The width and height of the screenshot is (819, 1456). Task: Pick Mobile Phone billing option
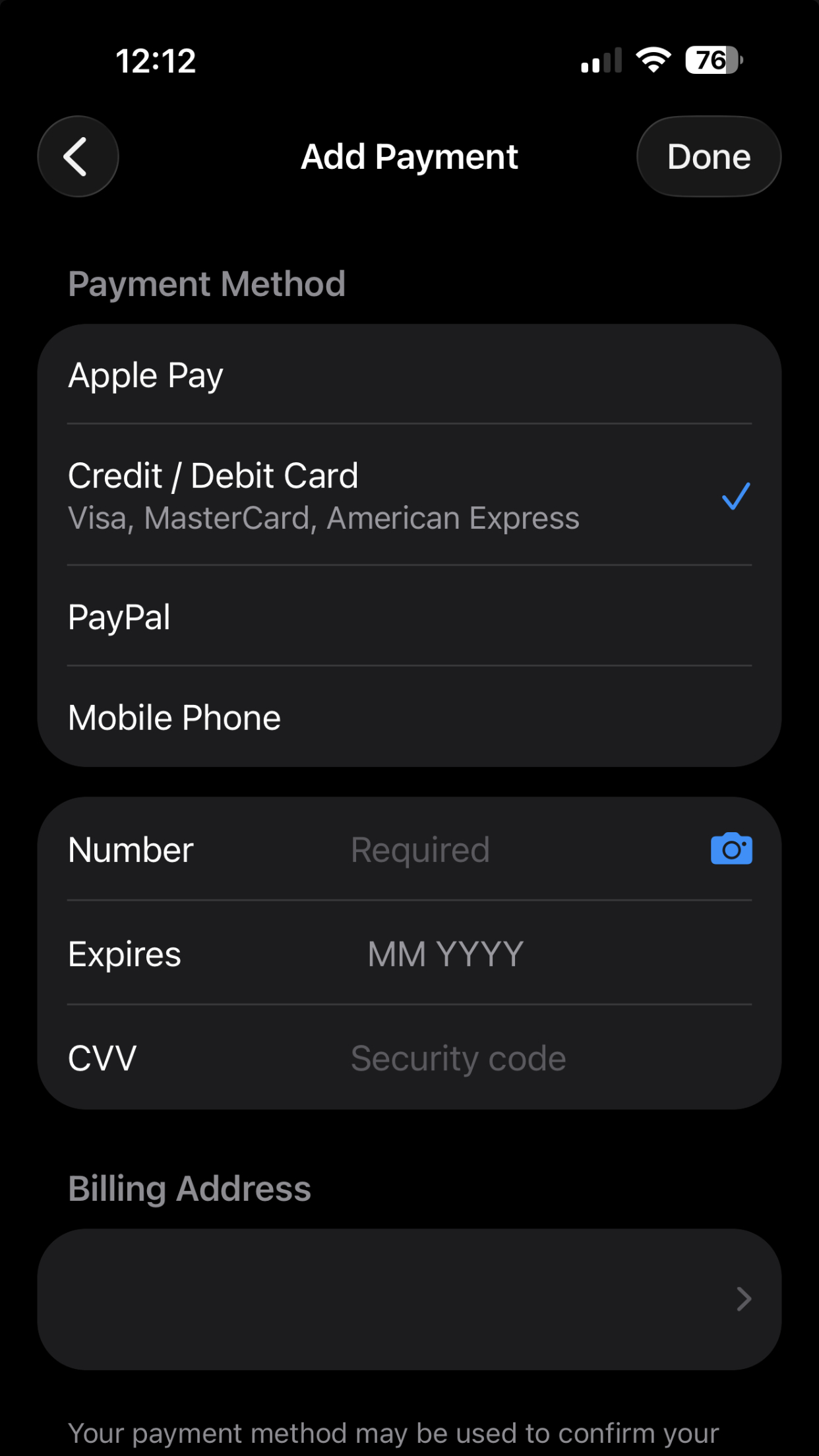(409, 717)
